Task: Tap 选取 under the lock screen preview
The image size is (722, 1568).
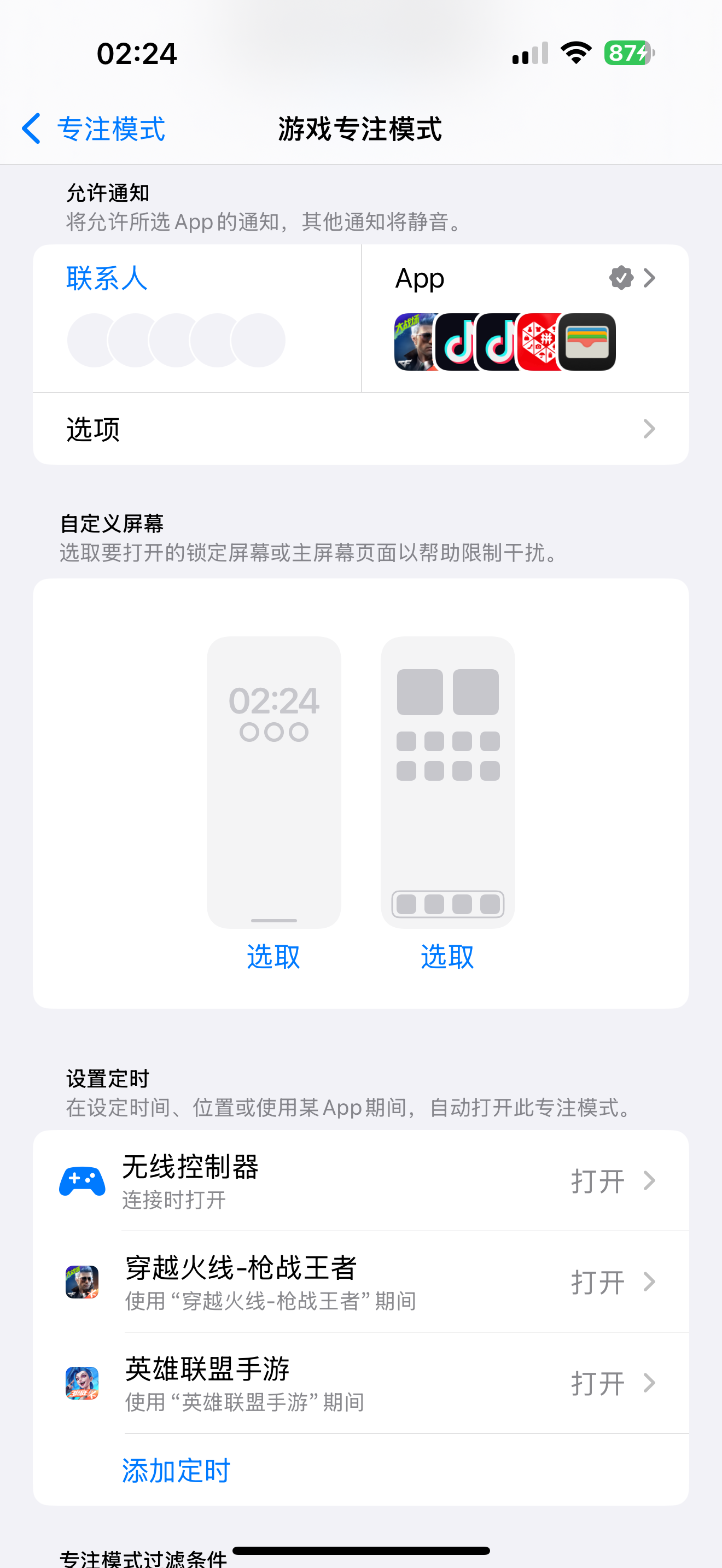Action: [x=273, y=956]
